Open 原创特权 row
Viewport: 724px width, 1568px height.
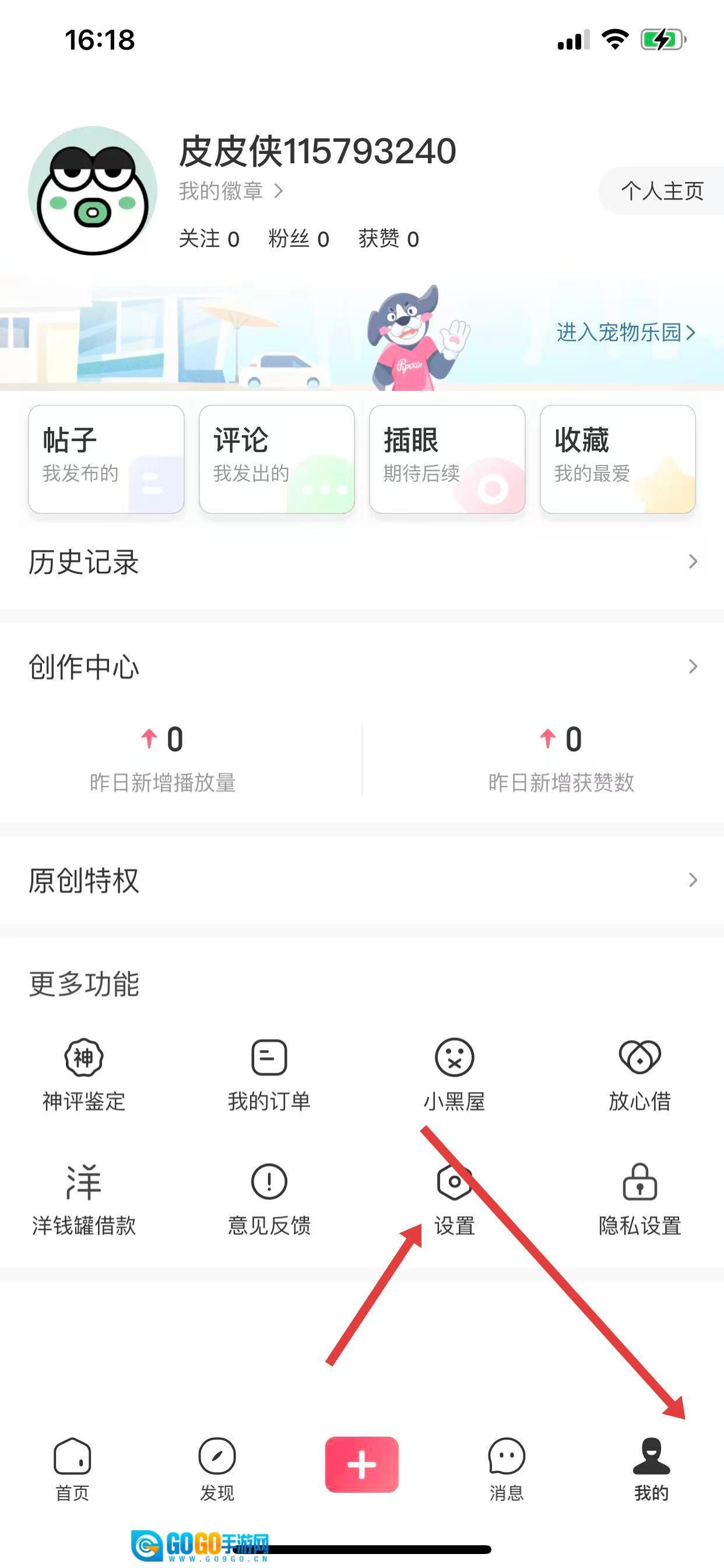coord(362,880)
